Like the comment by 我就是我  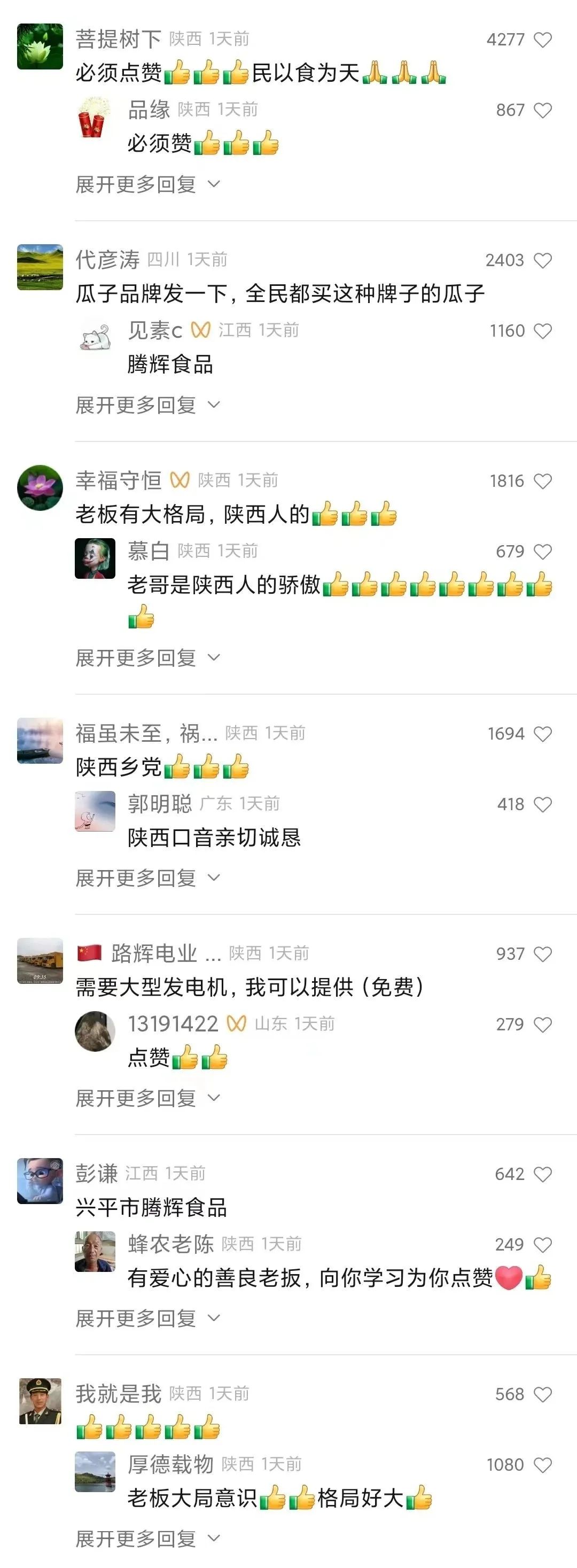point(542,1394)
